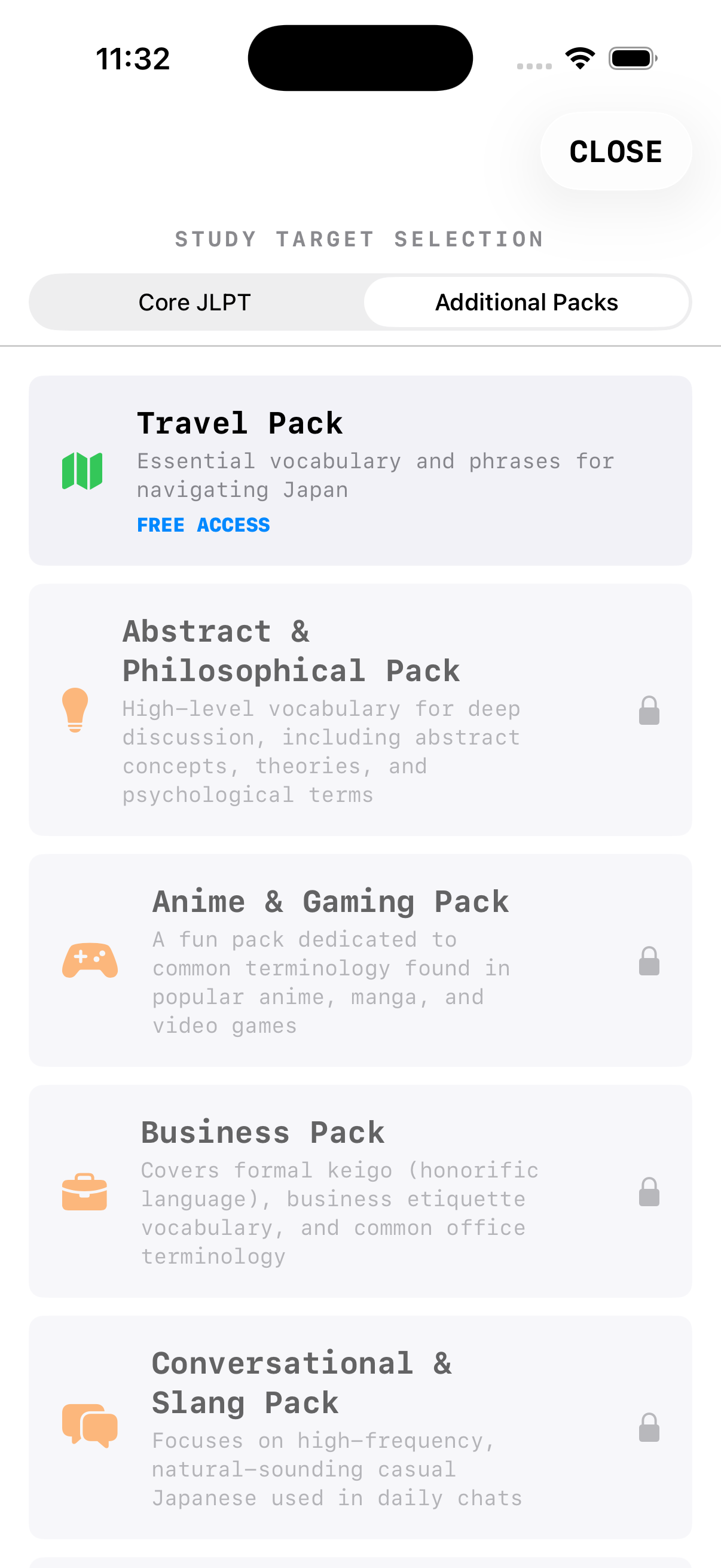Tap the battery indicator in the status bar
721x1568 pixels.
(x=631, y=58)
